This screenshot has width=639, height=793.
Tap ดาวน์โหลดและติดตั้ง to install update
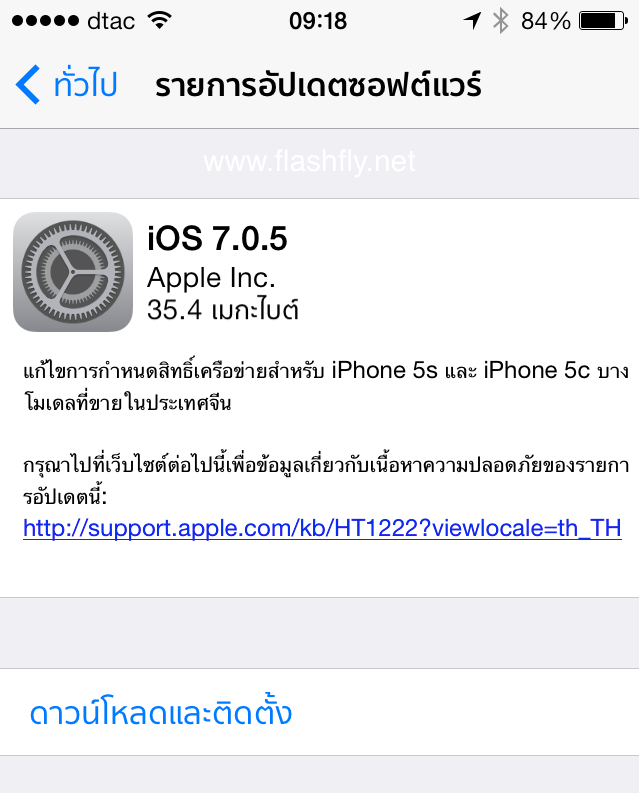tap(161, 713)
